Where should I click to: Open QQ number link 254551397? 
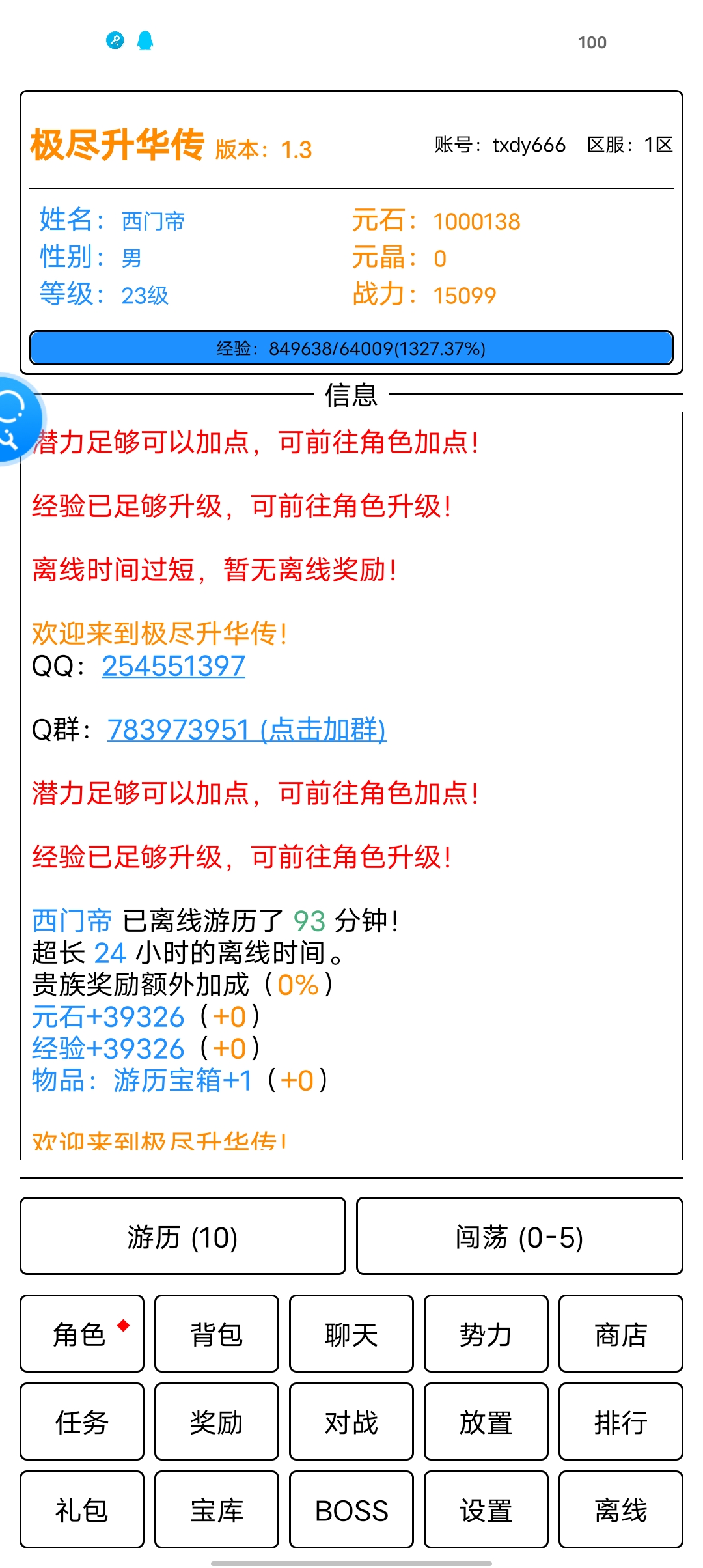(173, 665)
